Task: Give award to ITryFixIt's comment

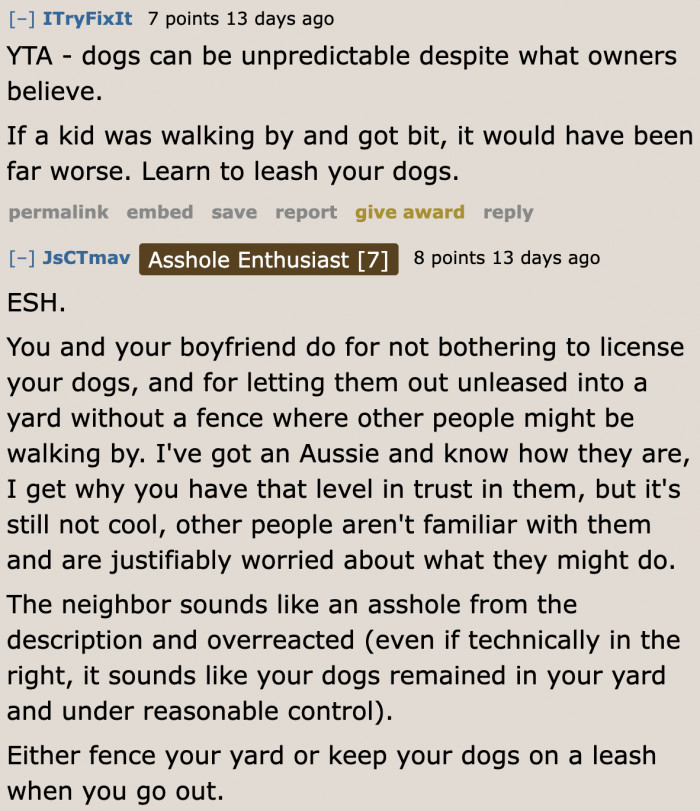Action: 409,212
